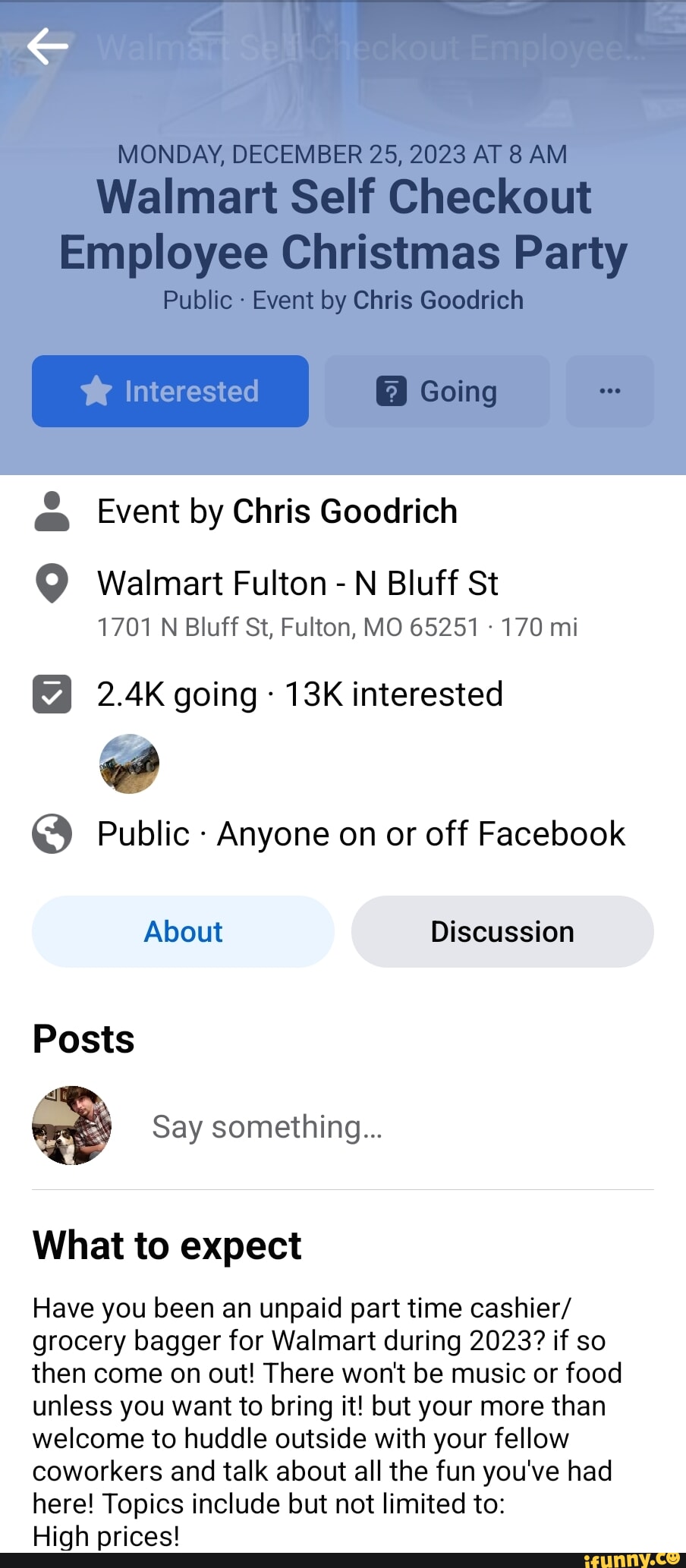Viewport: 686px width, 1568px height.
Task: Open Chris Goodrich's profile from the header
Action: coord(438,301)
